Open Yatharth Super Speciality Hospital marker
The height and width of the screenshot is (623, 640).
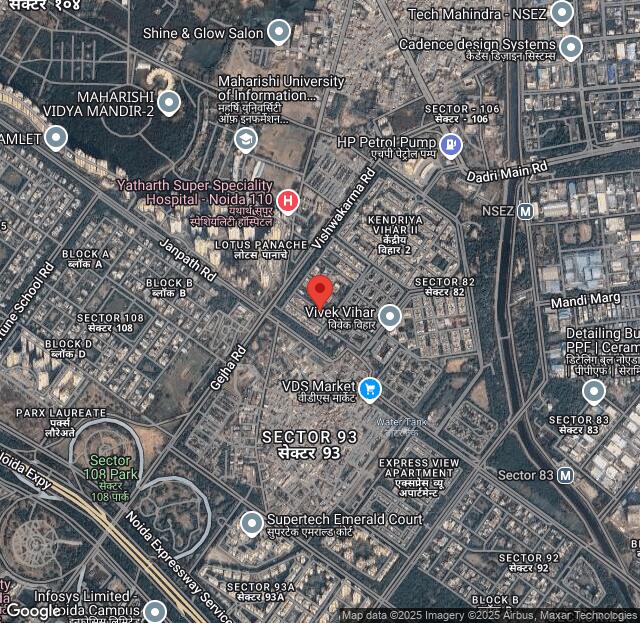pos(288,202)
